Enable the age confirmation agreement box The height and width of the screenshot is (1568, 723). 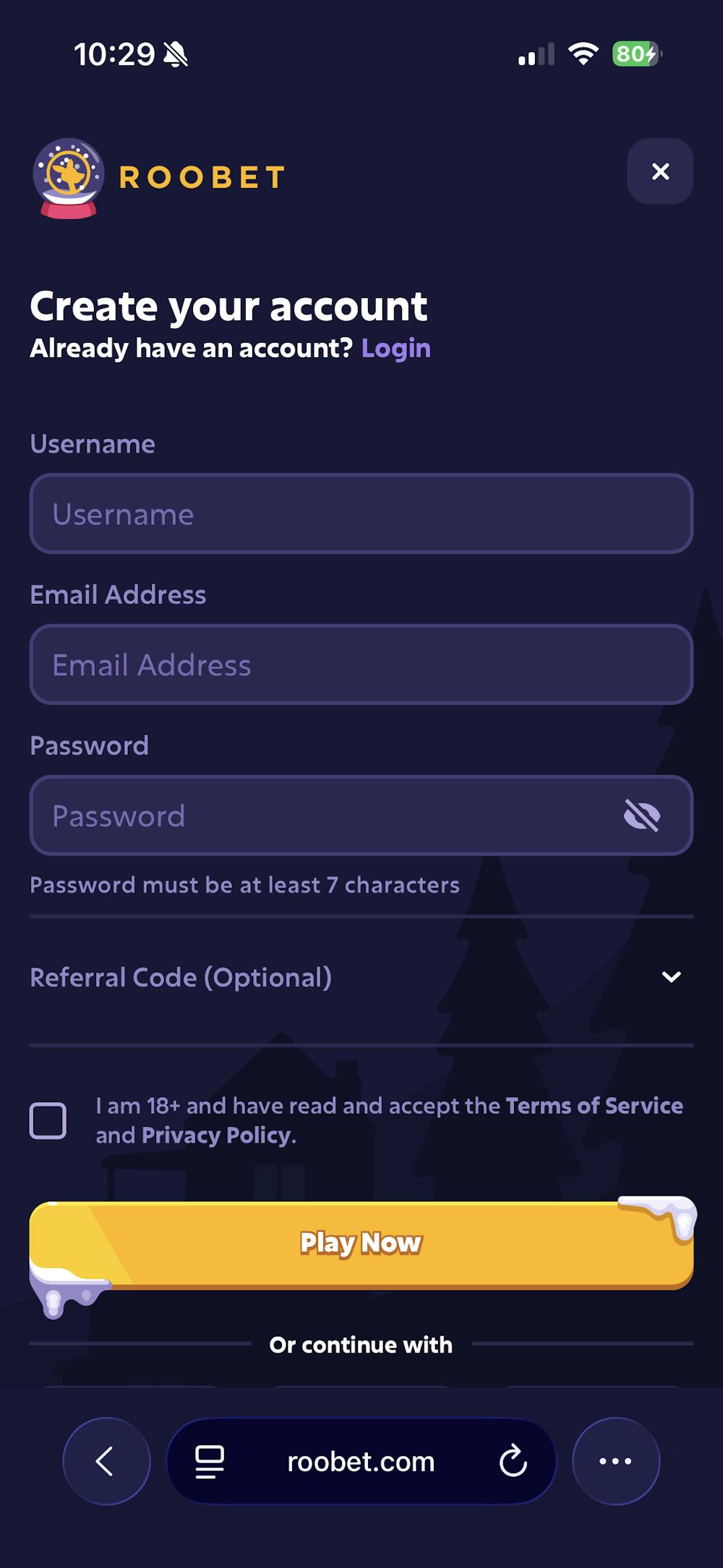coord(48,1120)
